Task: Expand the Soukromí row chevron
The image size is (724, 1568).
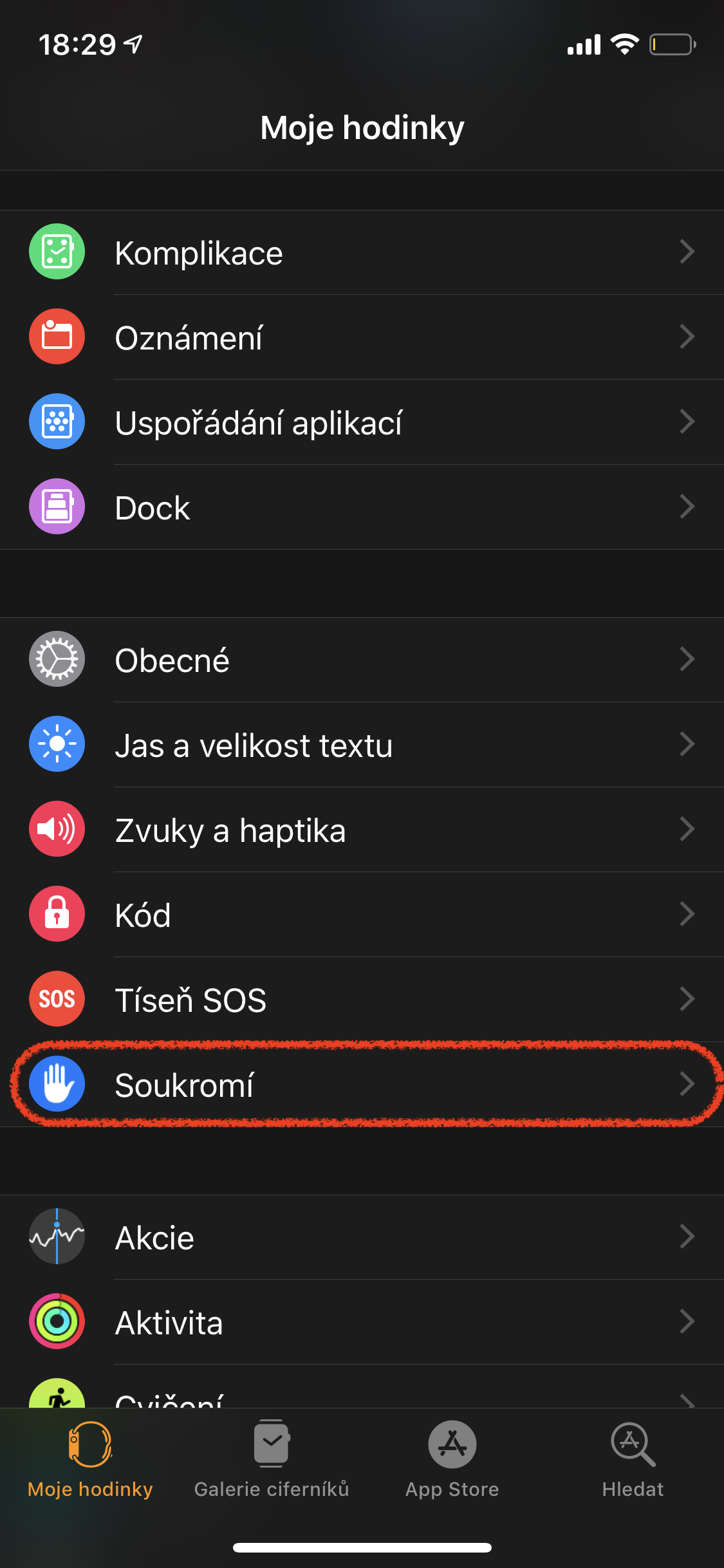Action: click(x=688, y=1084)
